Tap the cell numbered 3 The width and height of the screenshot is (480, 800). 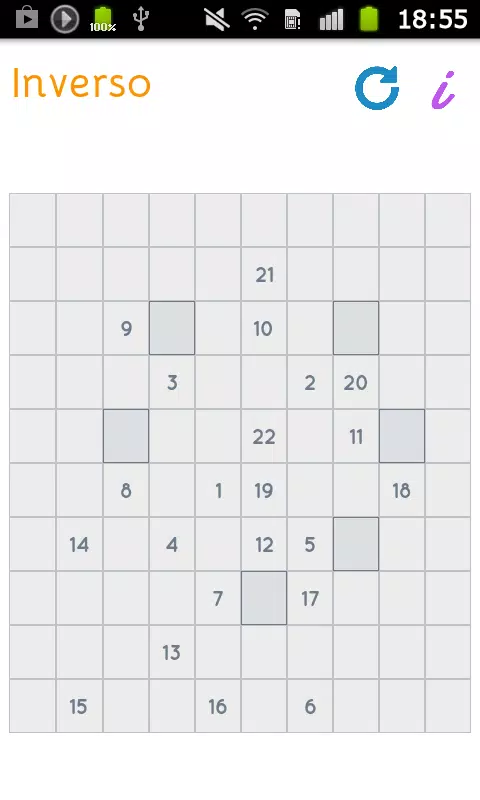point(172,382)
